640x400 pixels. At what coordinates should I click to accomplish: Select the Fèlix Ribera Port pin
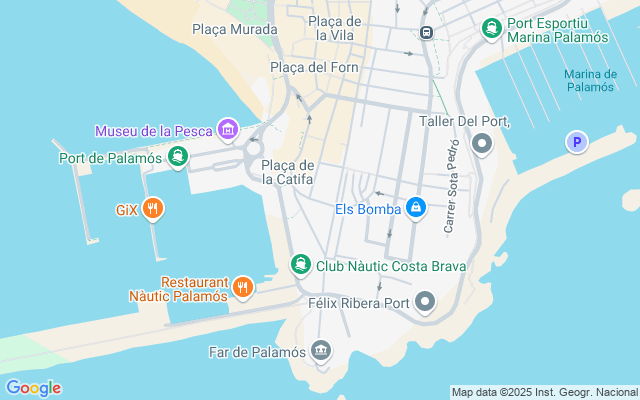pos(426,301)
